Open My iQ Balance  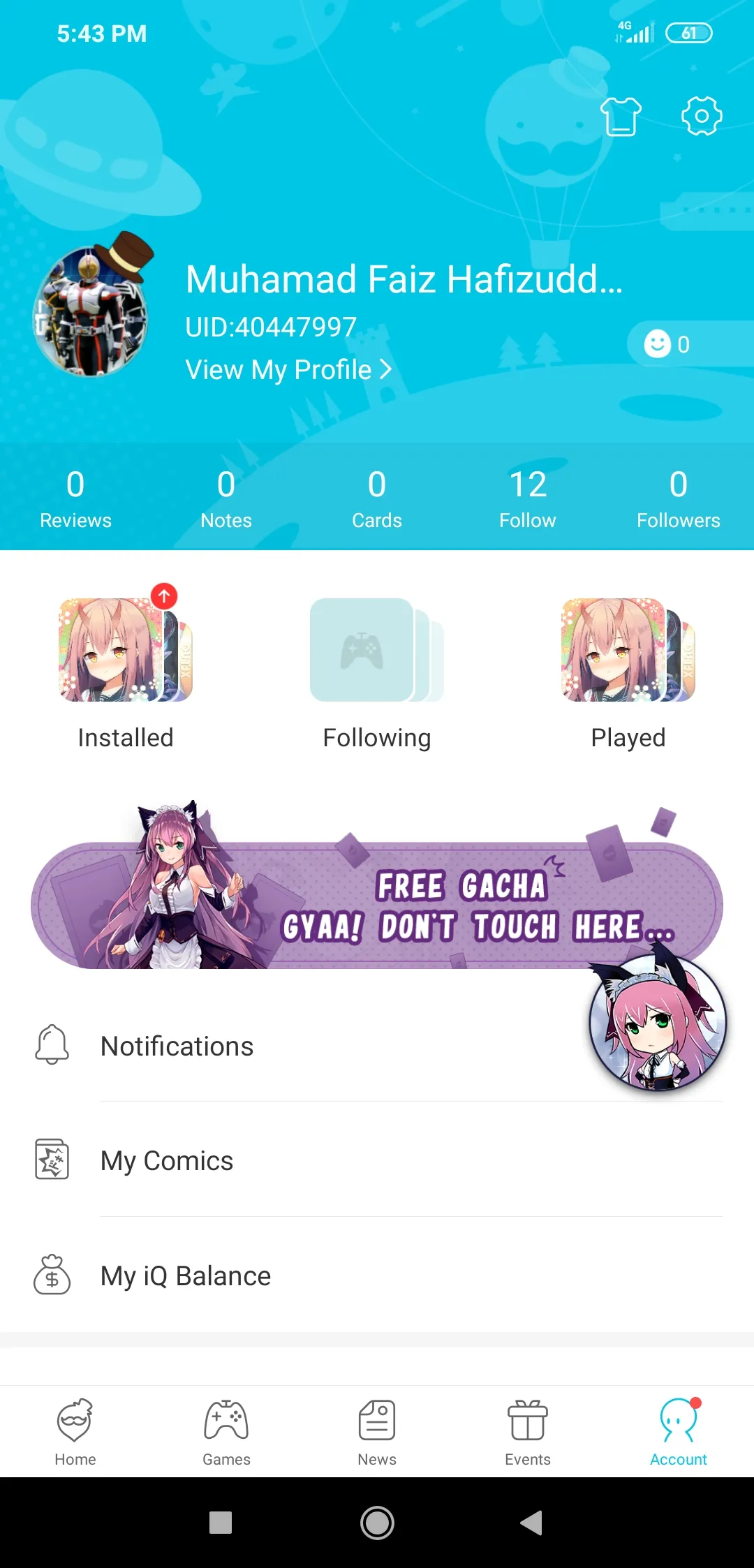coord(186,1275)
